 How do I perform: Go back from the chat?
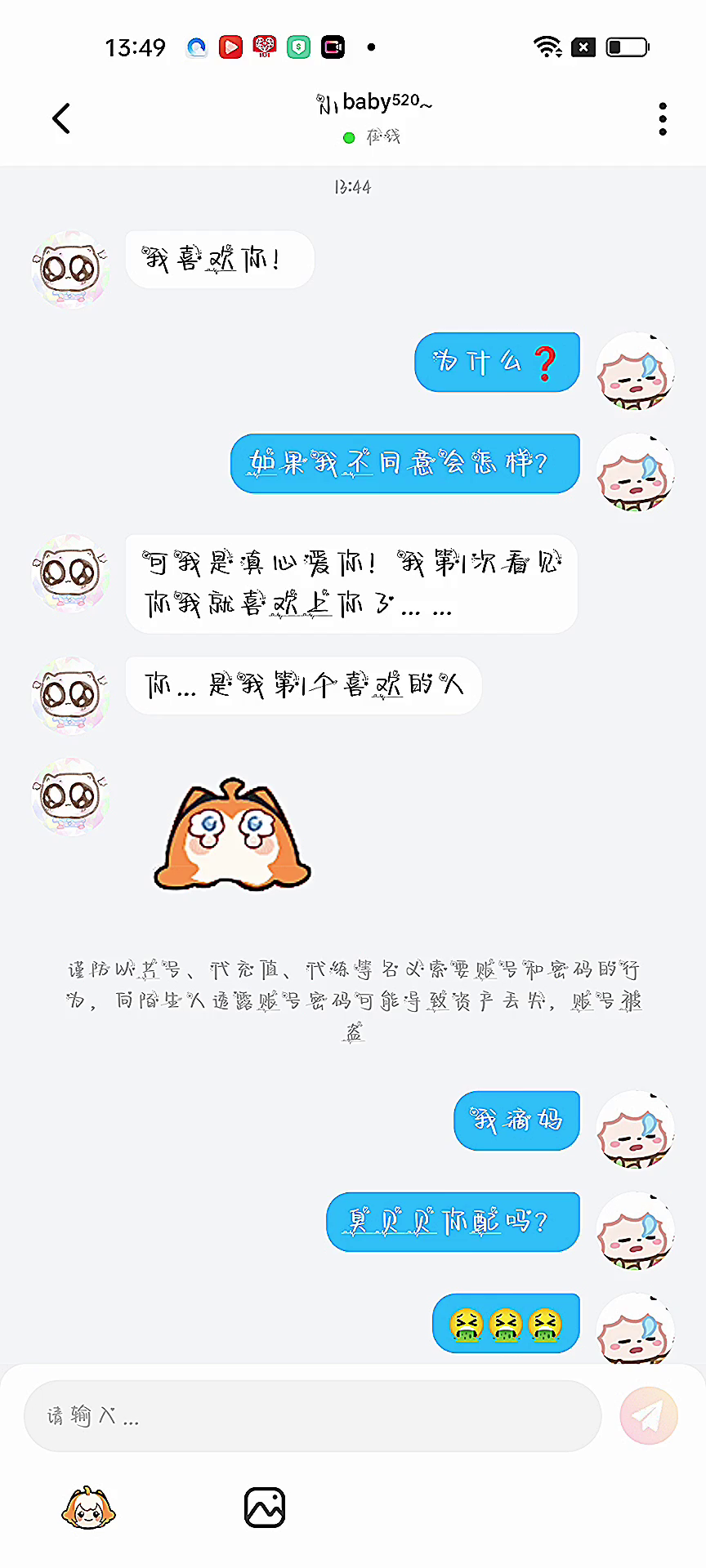click(x=61, y=118)
